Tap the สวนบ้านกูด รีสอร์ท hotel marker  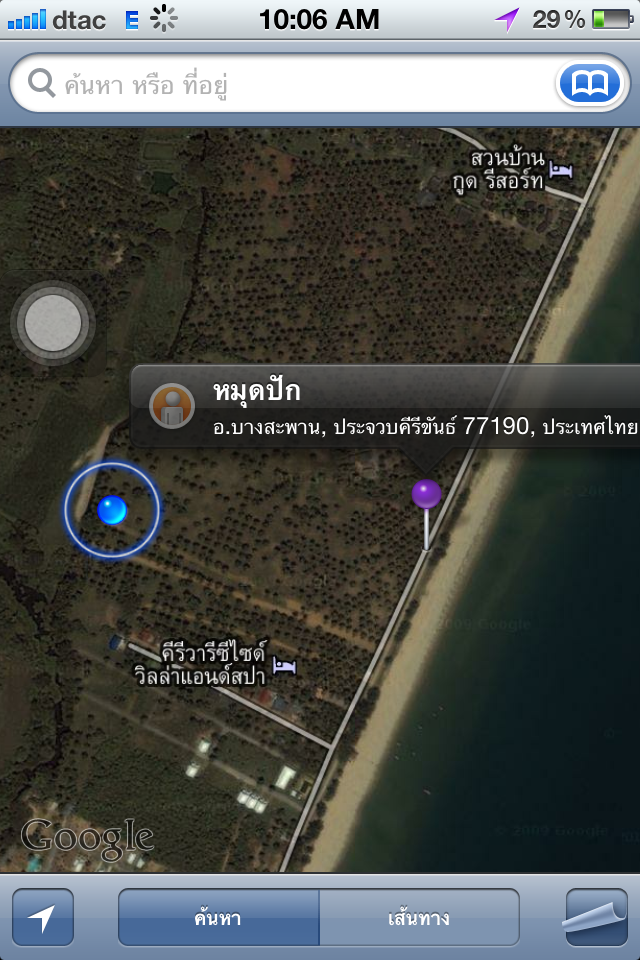[563, 171]
